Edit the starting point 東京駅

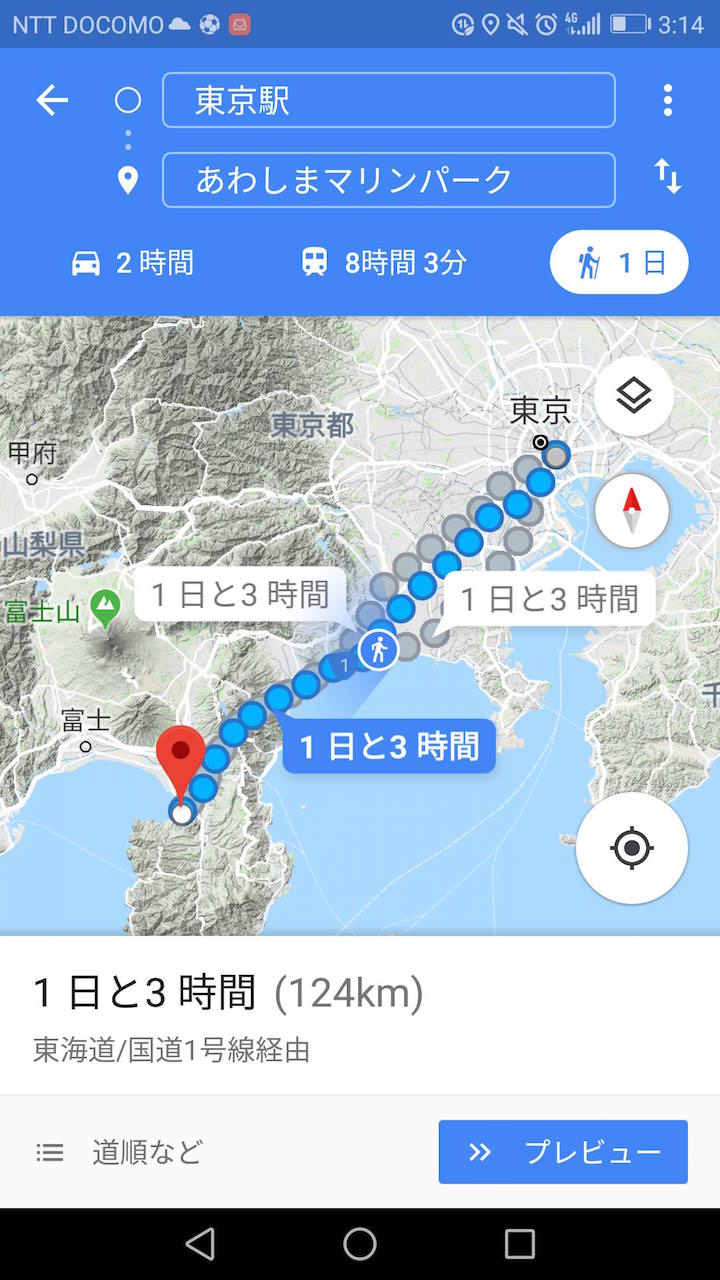point(388,100)
